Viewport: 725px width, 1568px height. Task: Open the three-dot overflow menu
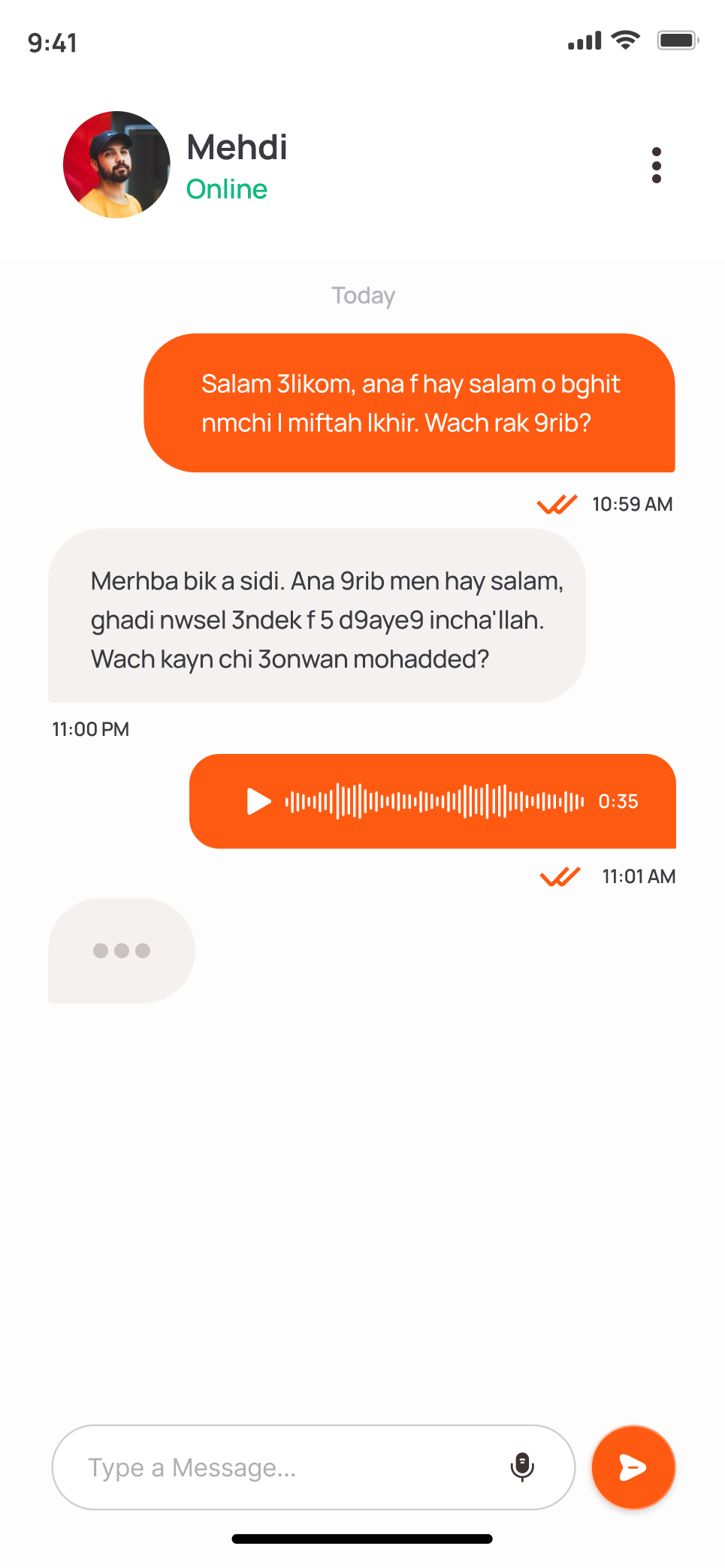[656, 165]
